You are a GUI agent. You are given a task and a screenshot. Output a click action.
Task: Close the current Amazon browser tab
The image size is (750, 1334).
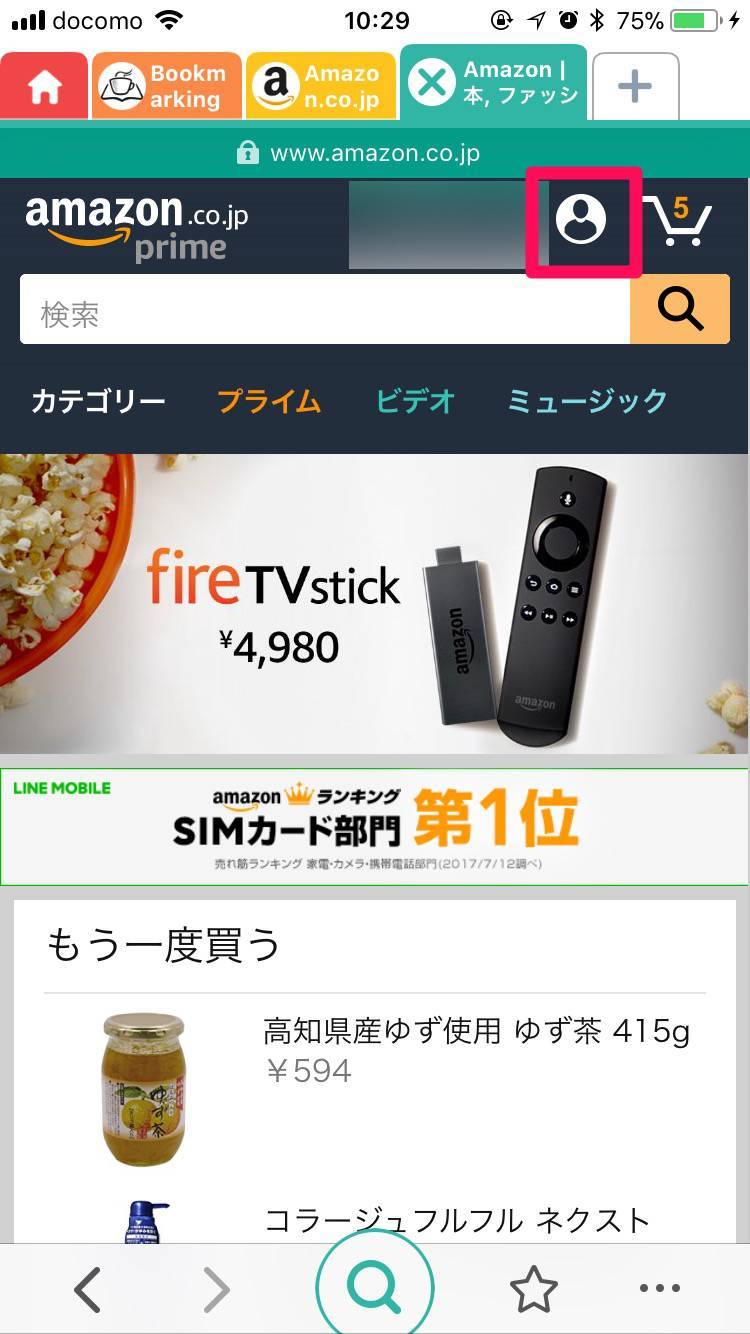[x=432, y=83]
